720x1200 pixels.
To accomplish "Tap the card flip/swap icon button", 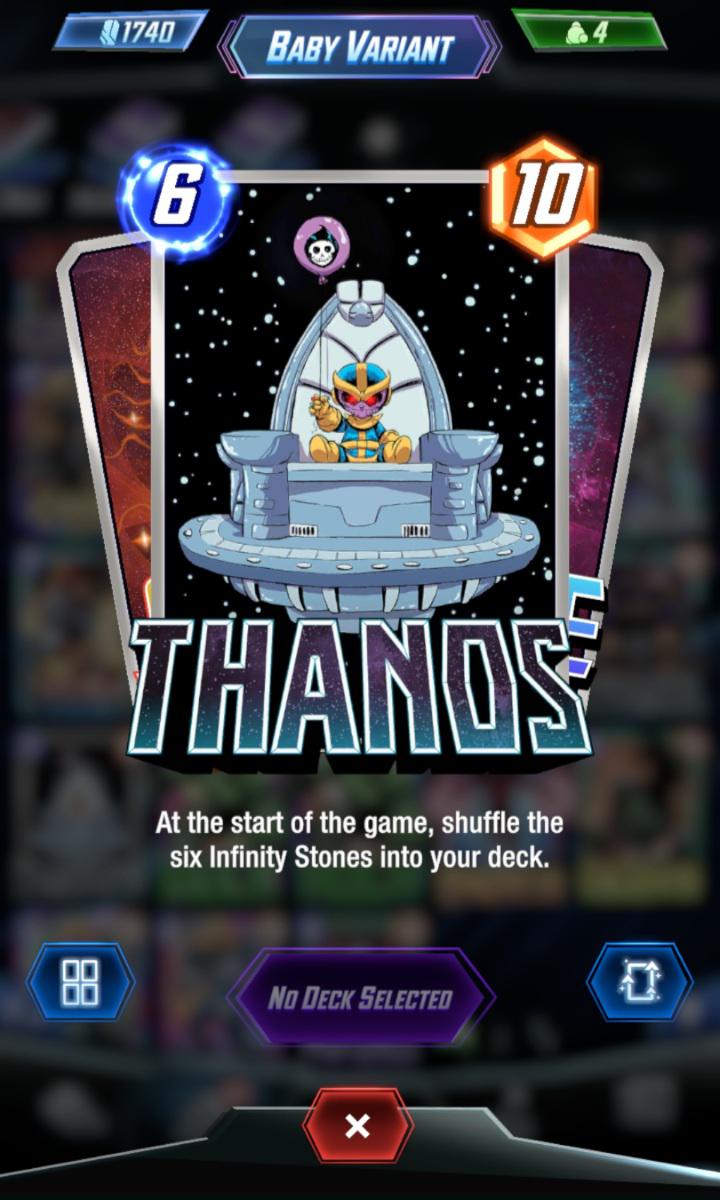I will tap(639, 982).
